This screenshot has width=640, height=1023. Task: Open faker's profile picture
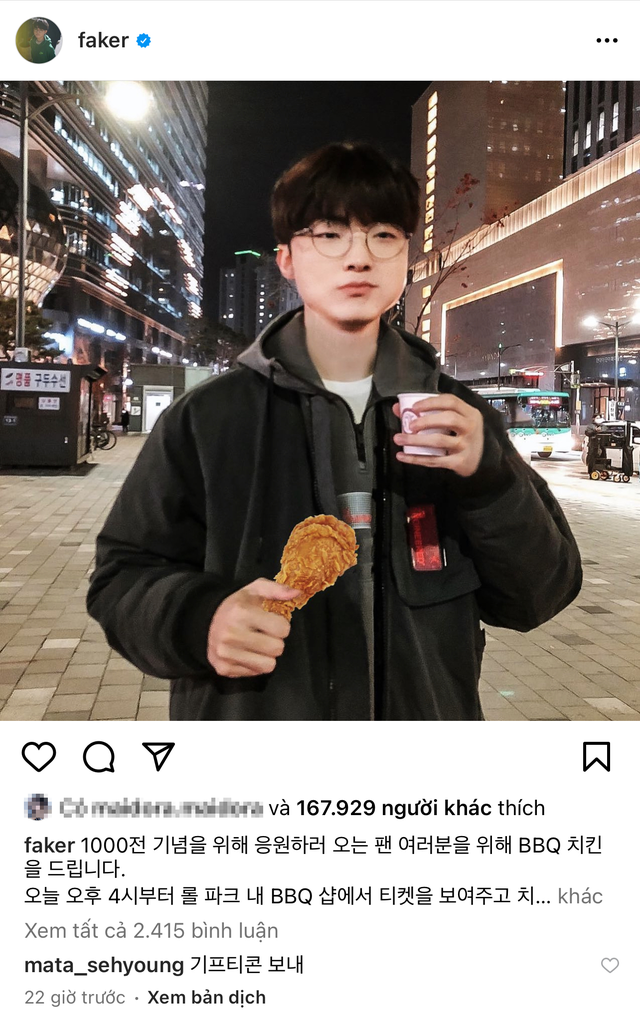click(x=38, y=40)
